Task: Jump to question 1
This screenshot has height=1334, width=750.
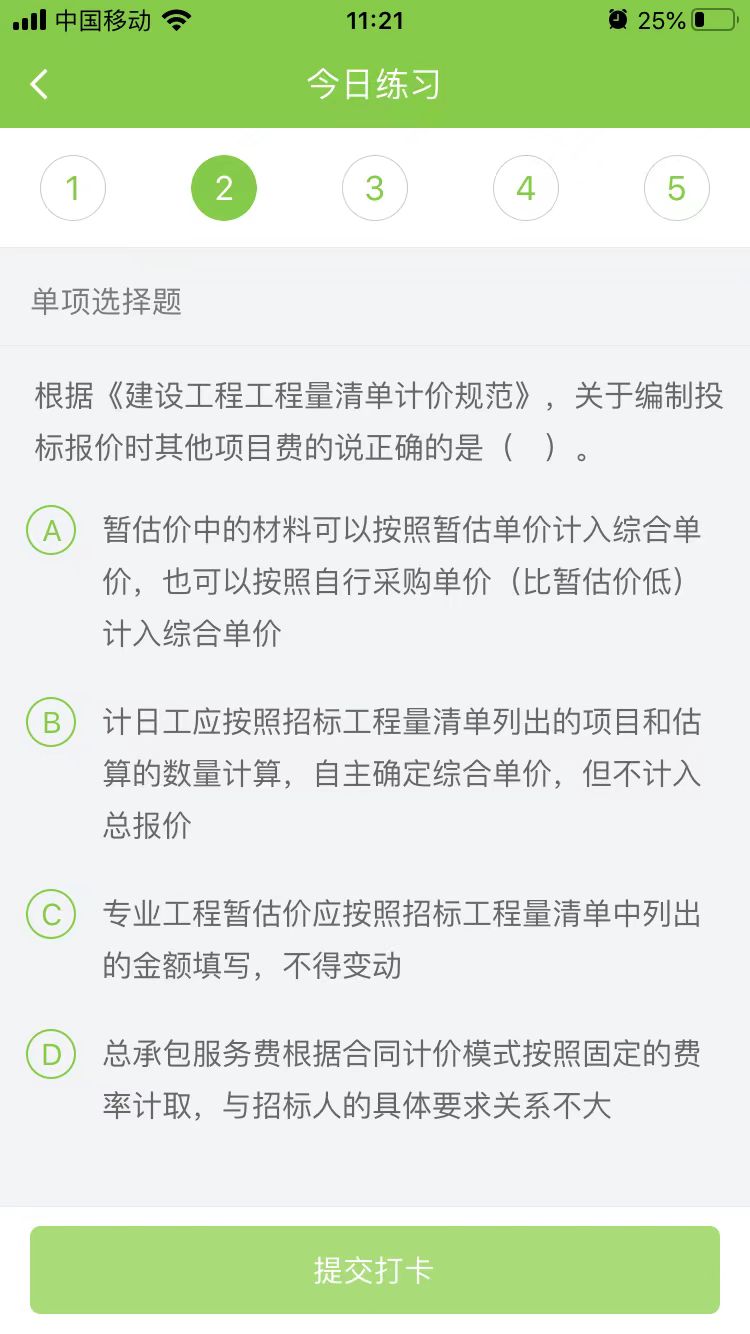Action: pyautogui.click(x=73, y=188)
